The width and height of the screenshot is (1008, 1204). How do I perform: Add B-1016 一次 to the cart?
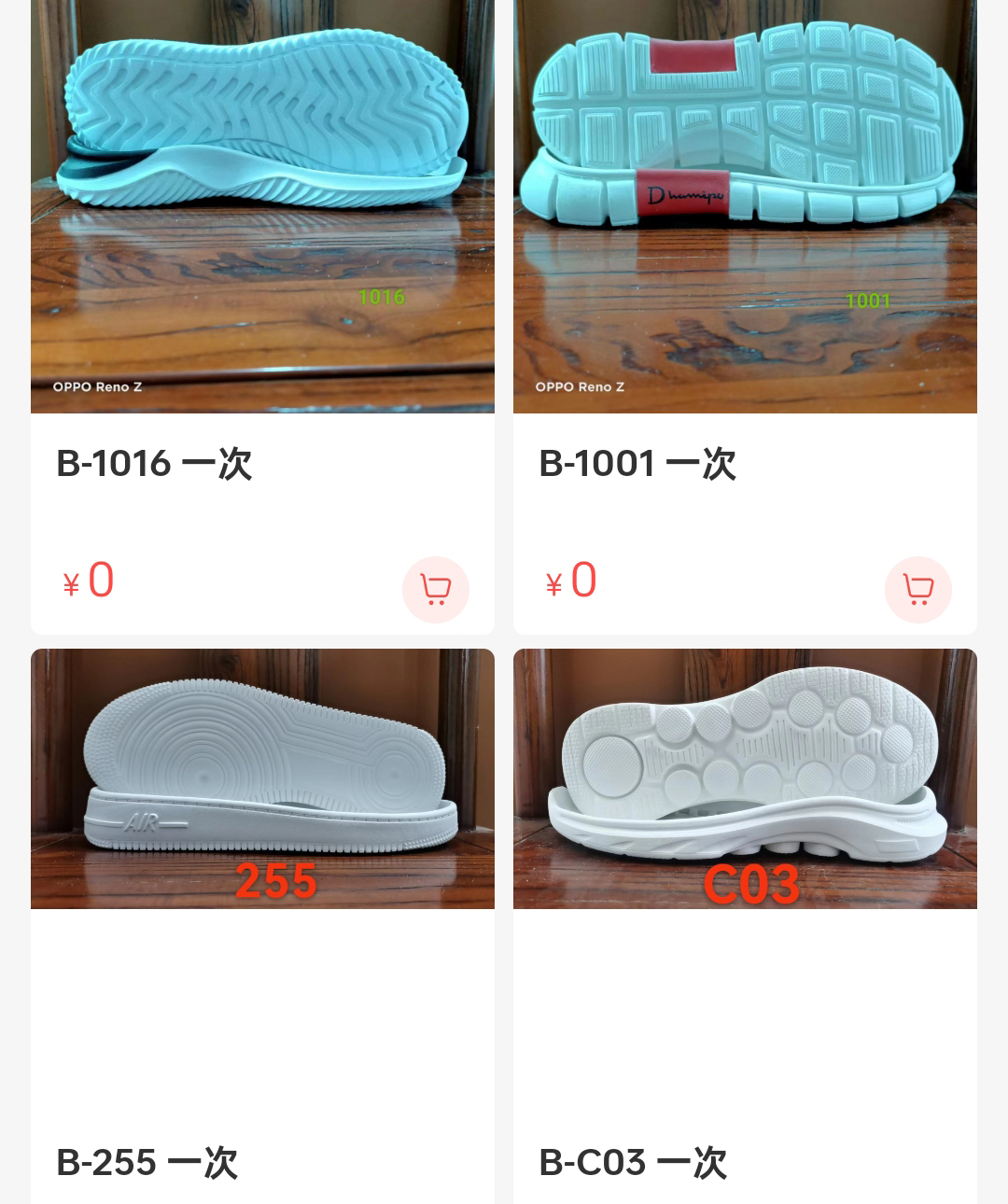(x=435, y=590)
